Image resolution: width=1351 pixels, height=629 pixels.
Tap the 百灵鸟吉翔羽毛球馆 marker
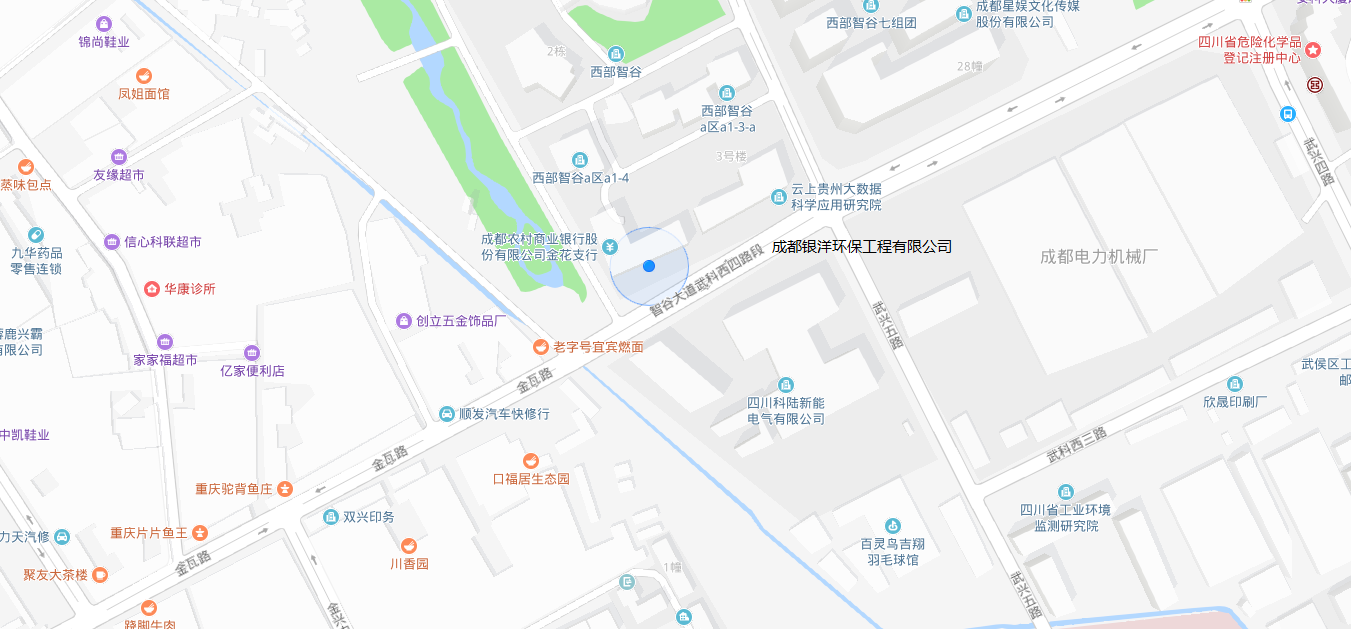tap(892, 526)
